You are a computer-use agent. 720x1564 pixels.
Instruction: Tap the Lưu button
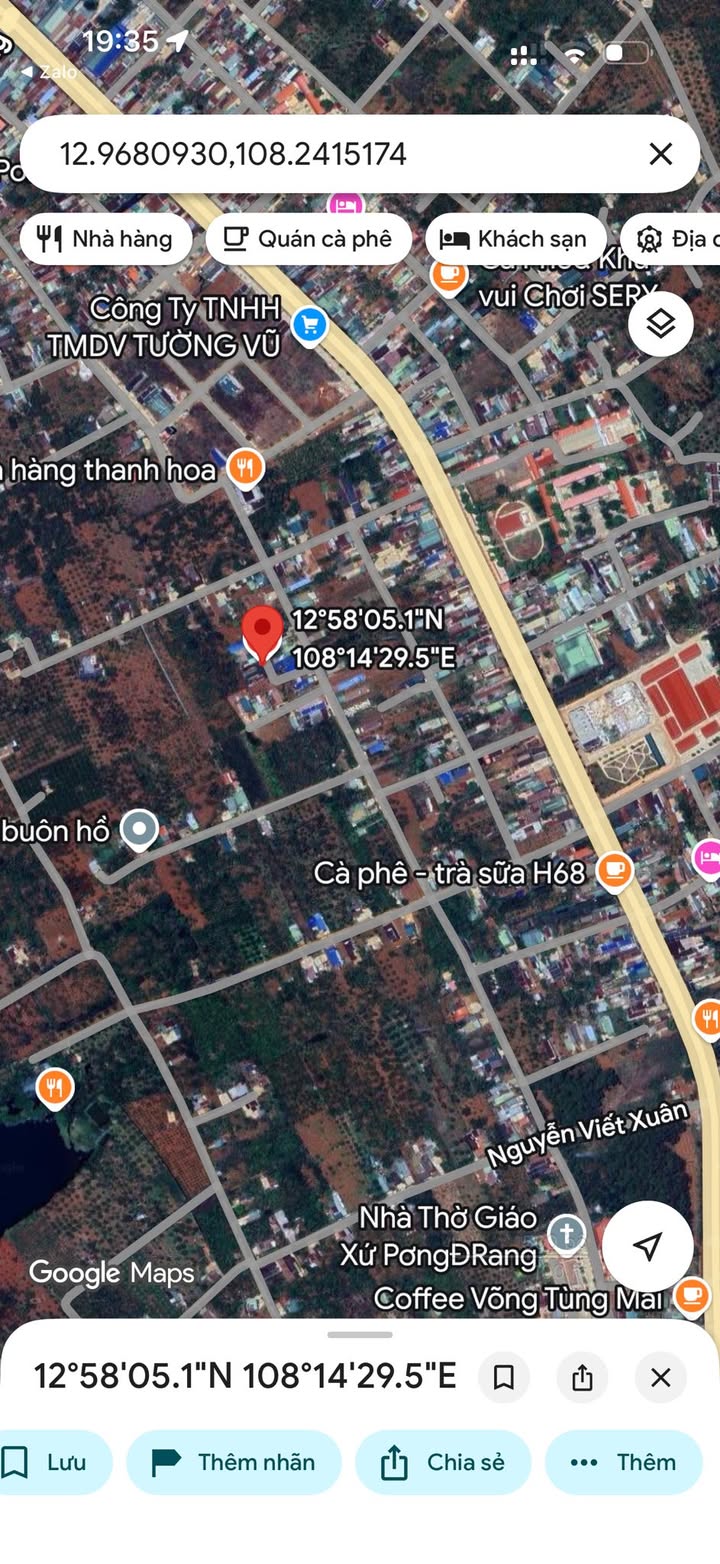[50, 1462]
